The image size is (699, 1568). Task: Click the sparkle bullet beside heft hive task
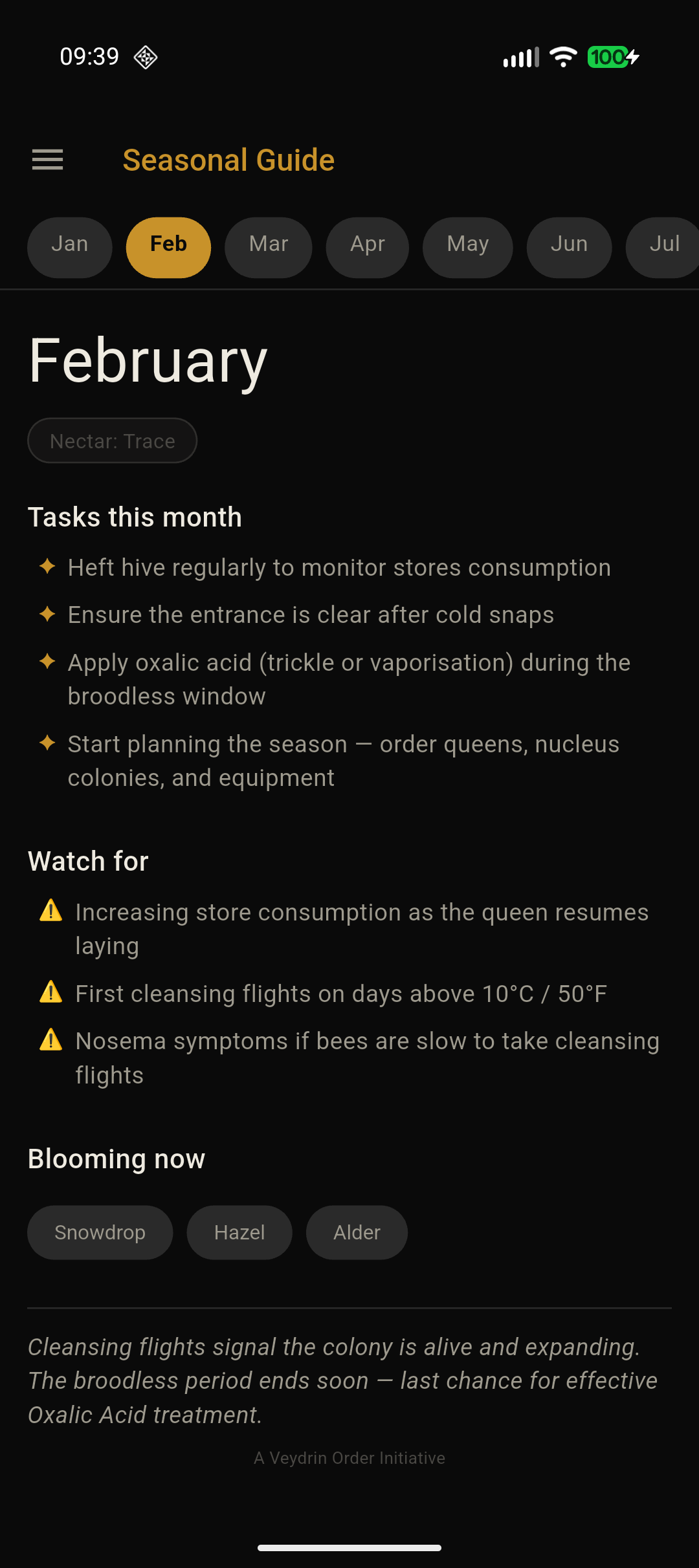point(47,567)
